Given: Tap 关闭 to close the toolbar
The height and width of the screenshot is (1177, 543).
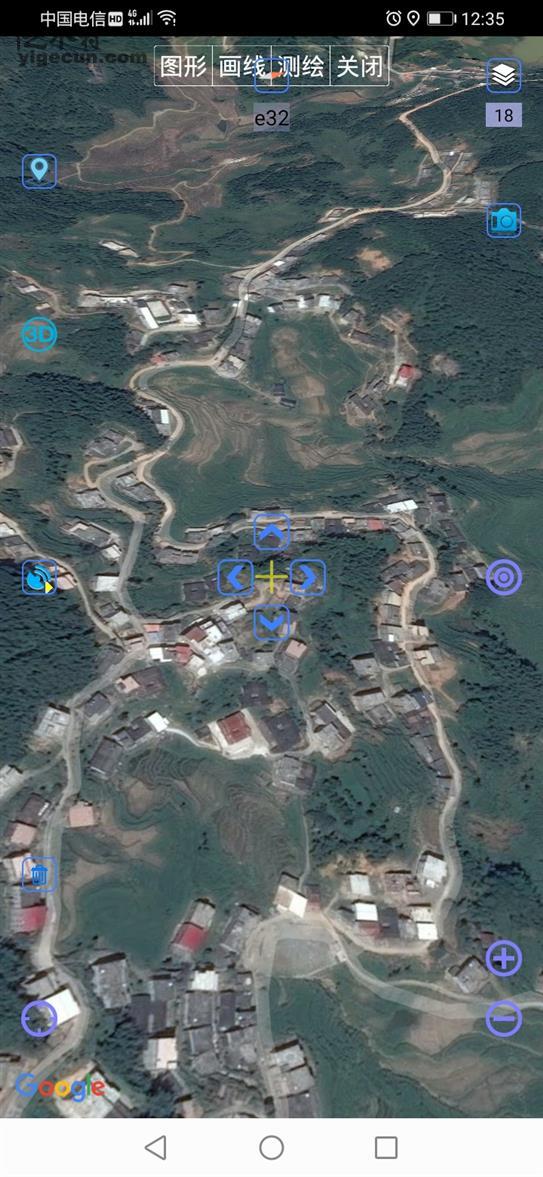Looking at the screenshot, I should [359, 66].
